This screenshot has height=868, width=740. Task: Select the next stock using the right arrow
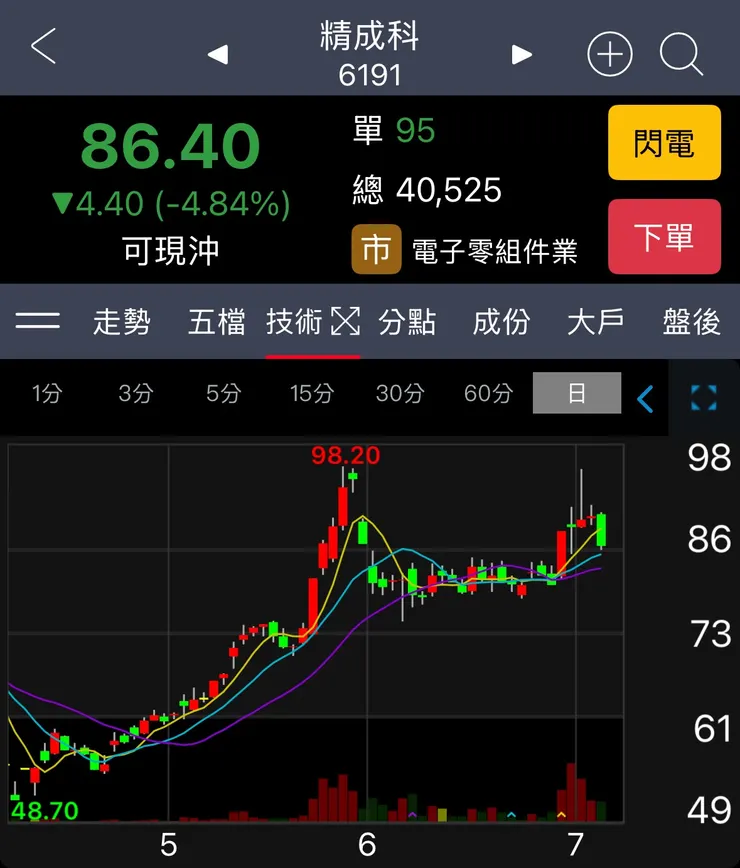(521, 55)
